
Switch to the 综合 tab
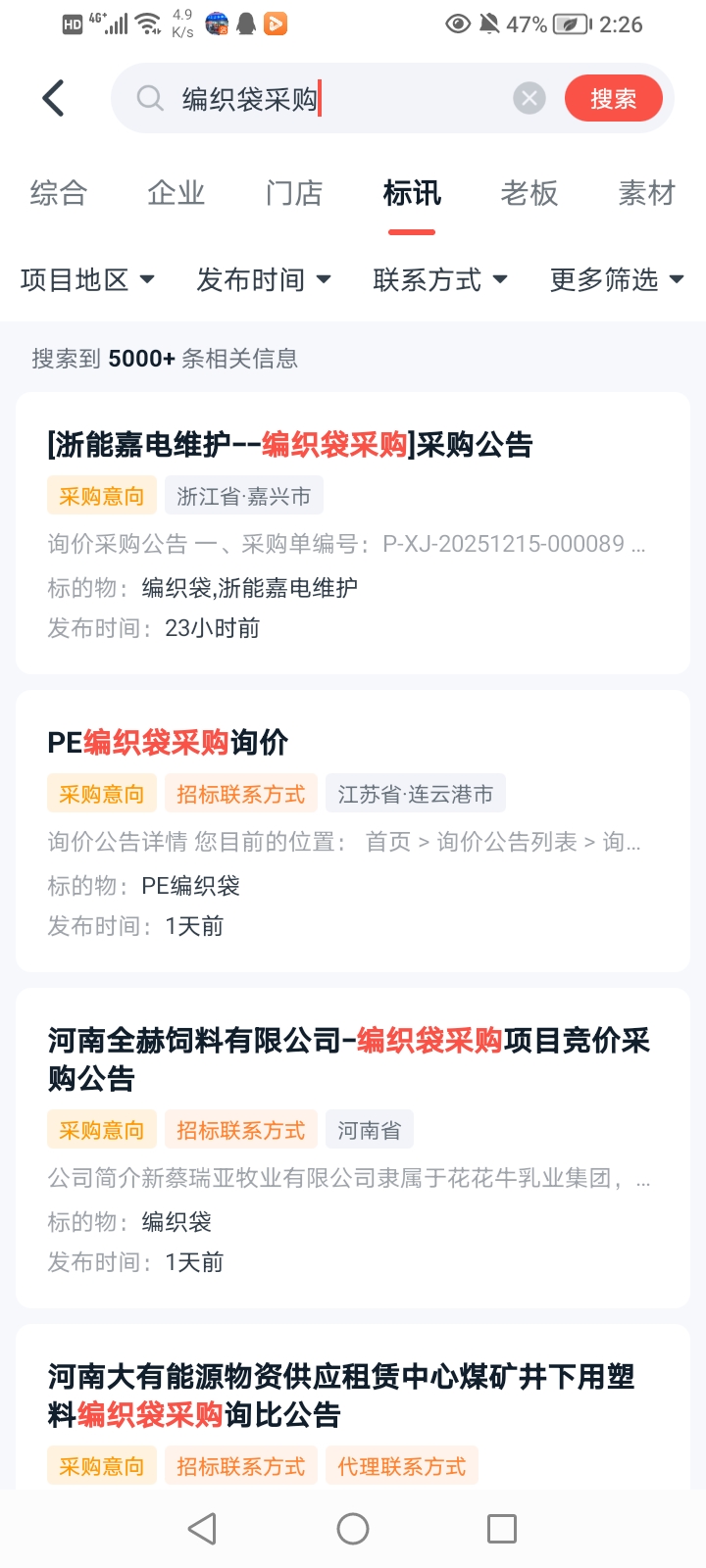click(59, 193)
